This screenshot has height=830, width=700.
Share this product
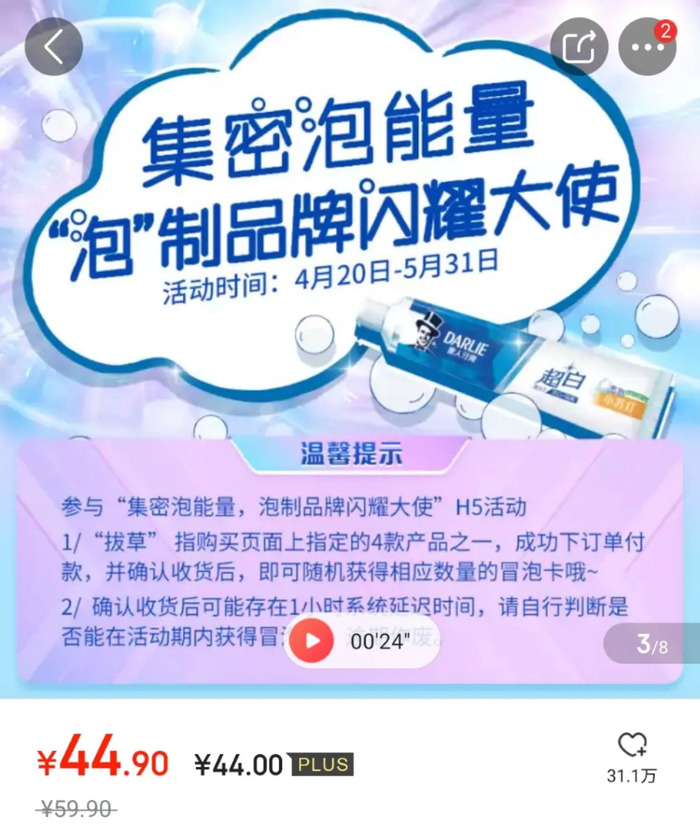(580, 46)
